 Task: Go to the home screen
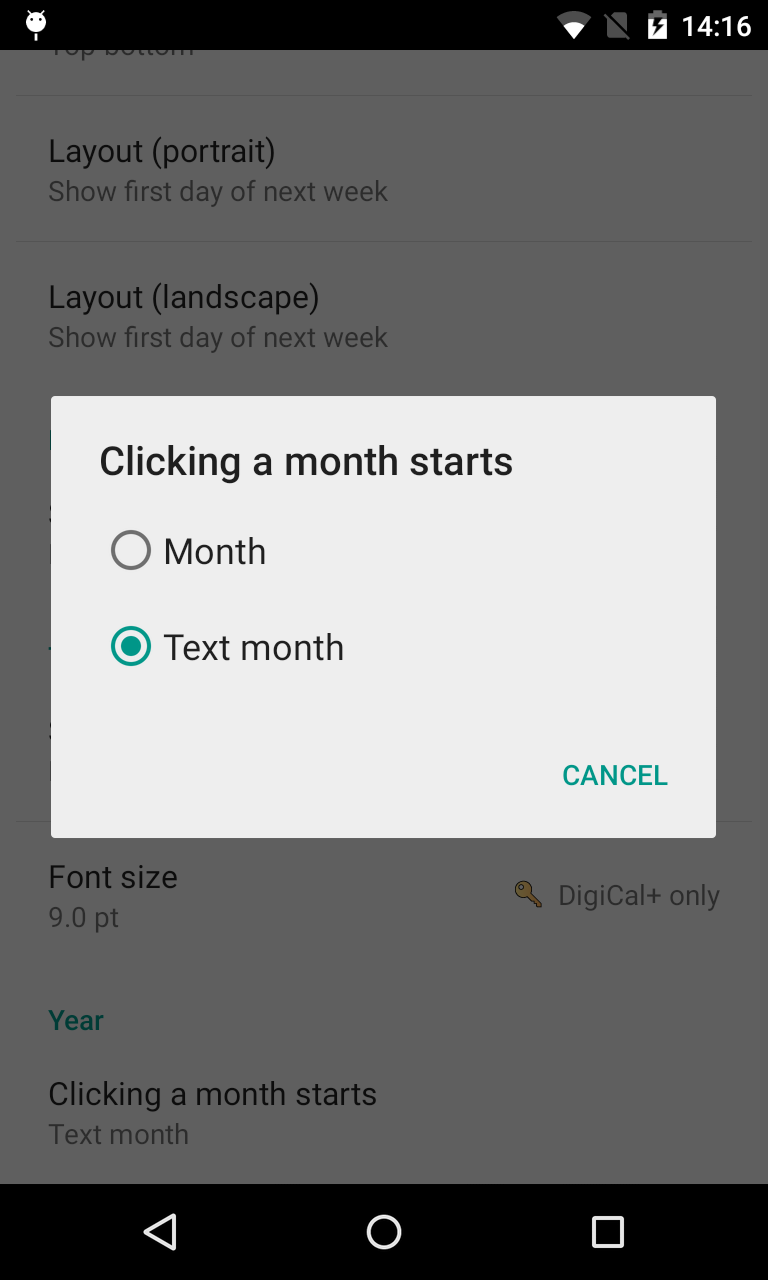[384, 1232]
